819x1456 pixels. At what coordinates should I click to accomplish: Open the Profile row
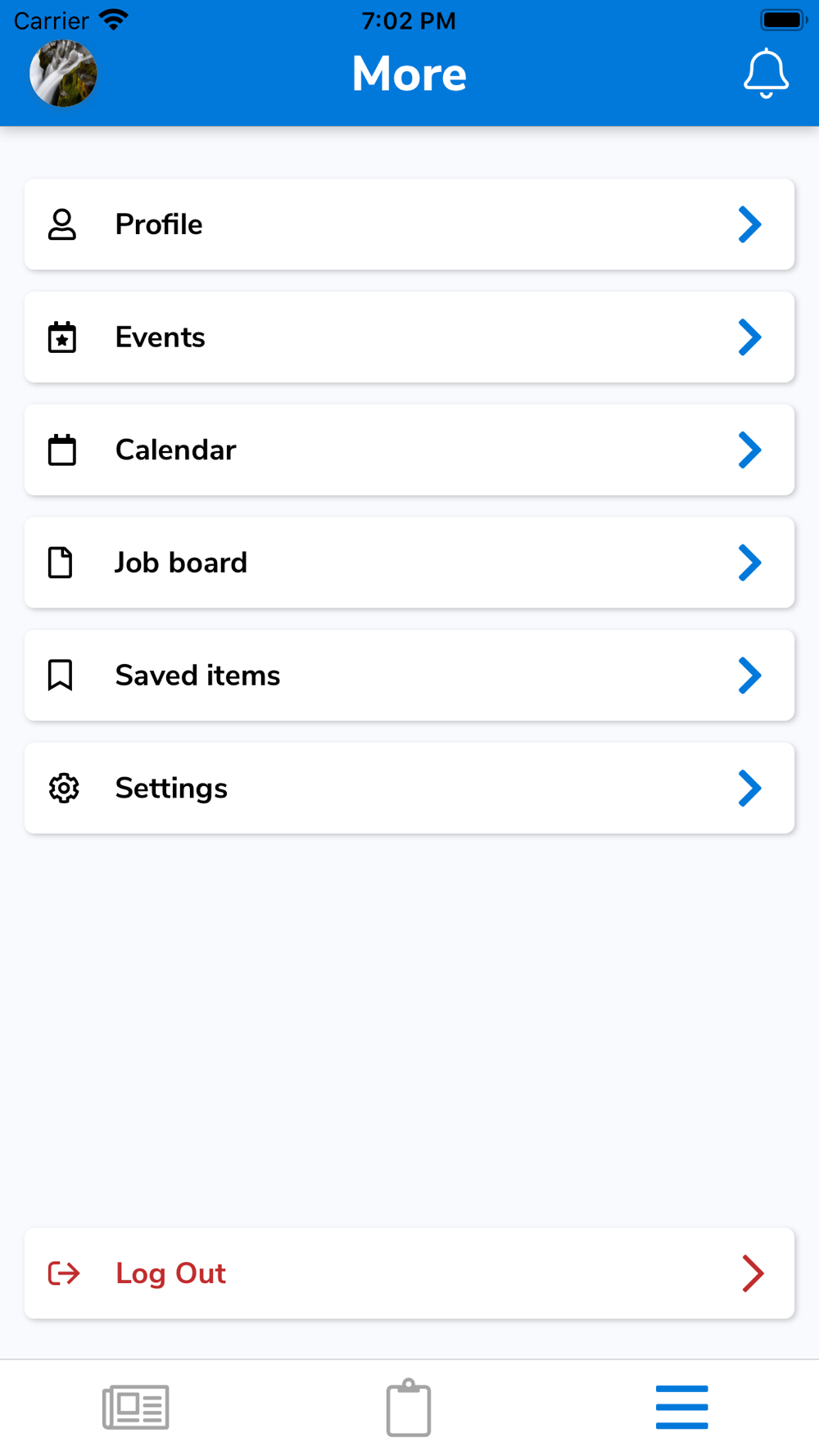pyautogui.click(x=409, y=224)
